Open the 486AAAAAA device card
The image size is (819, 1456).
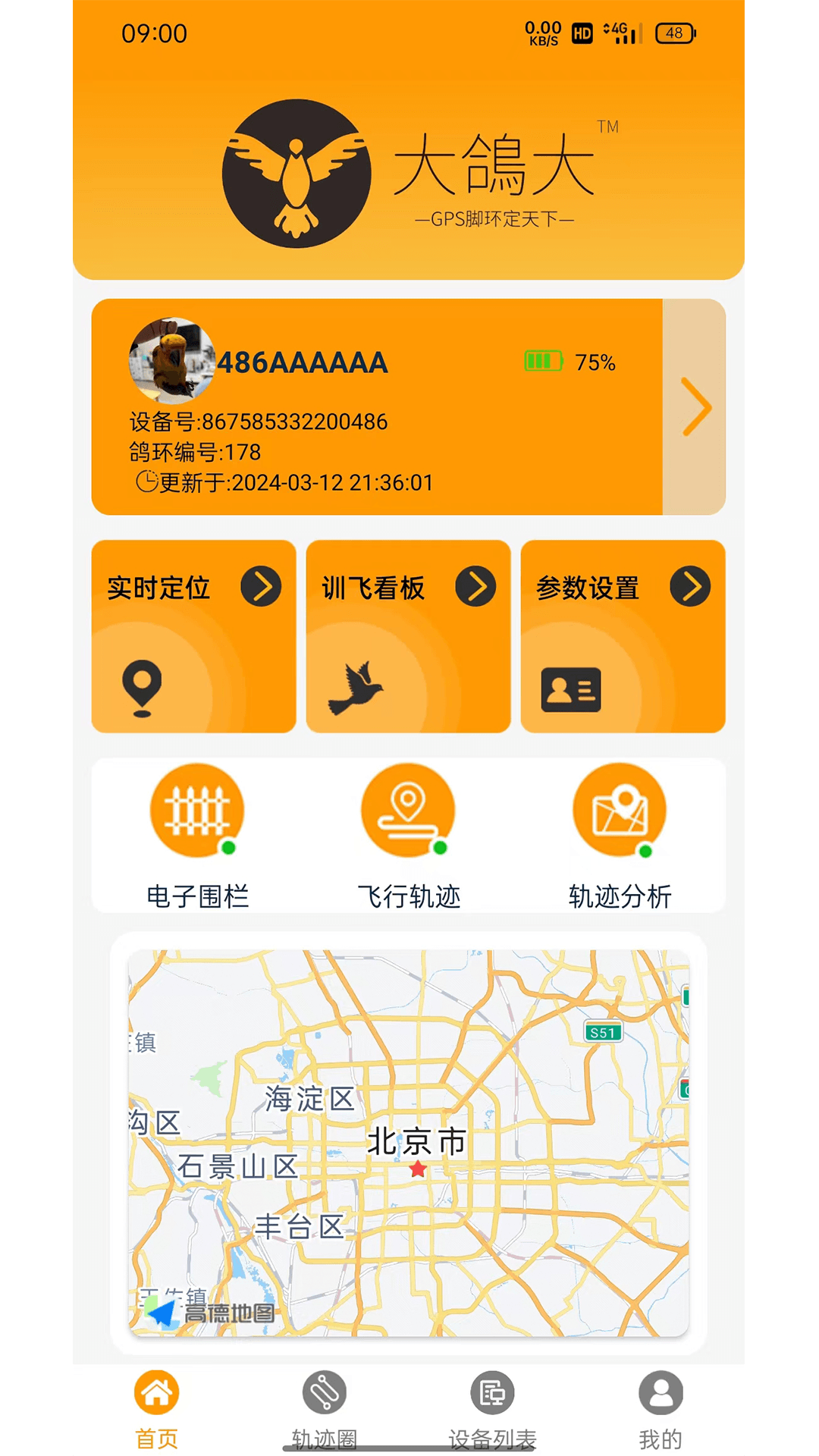pos(377,407)
